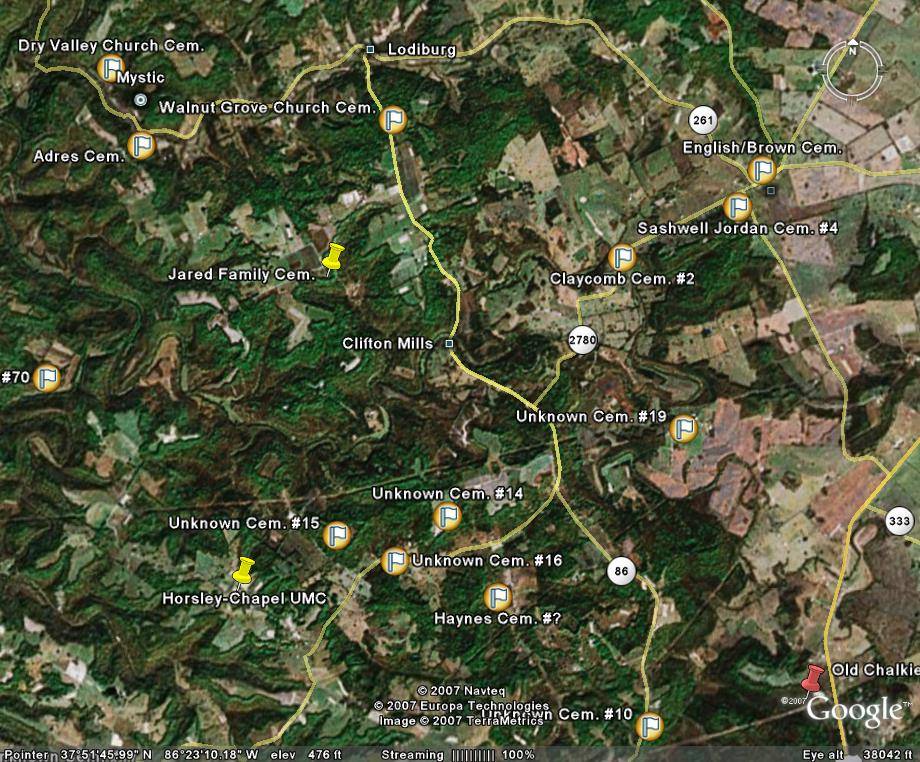Select the Horsley-Chapel UMC yellow pushpin

click(242, 571)
